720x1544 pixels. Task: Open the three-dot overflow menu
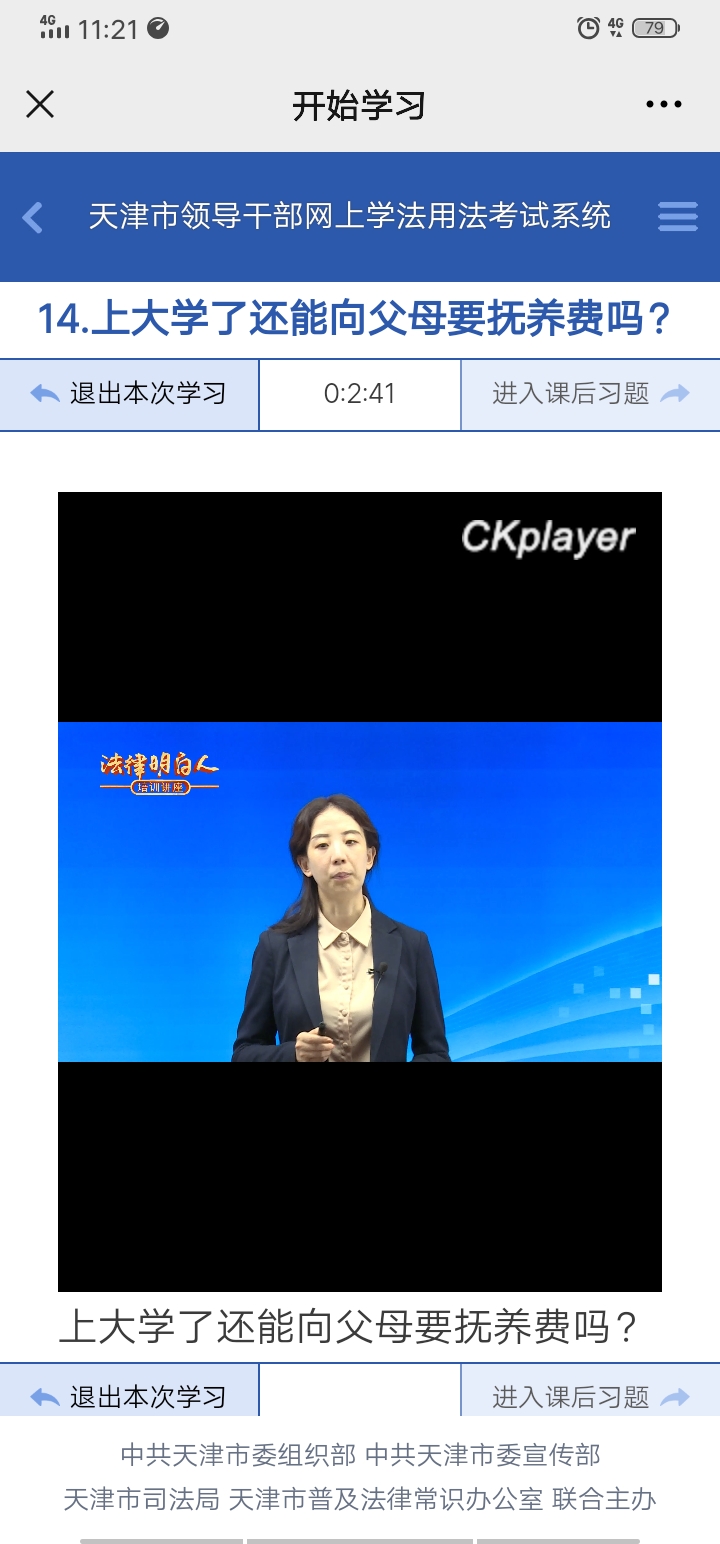tap(663, 104)
